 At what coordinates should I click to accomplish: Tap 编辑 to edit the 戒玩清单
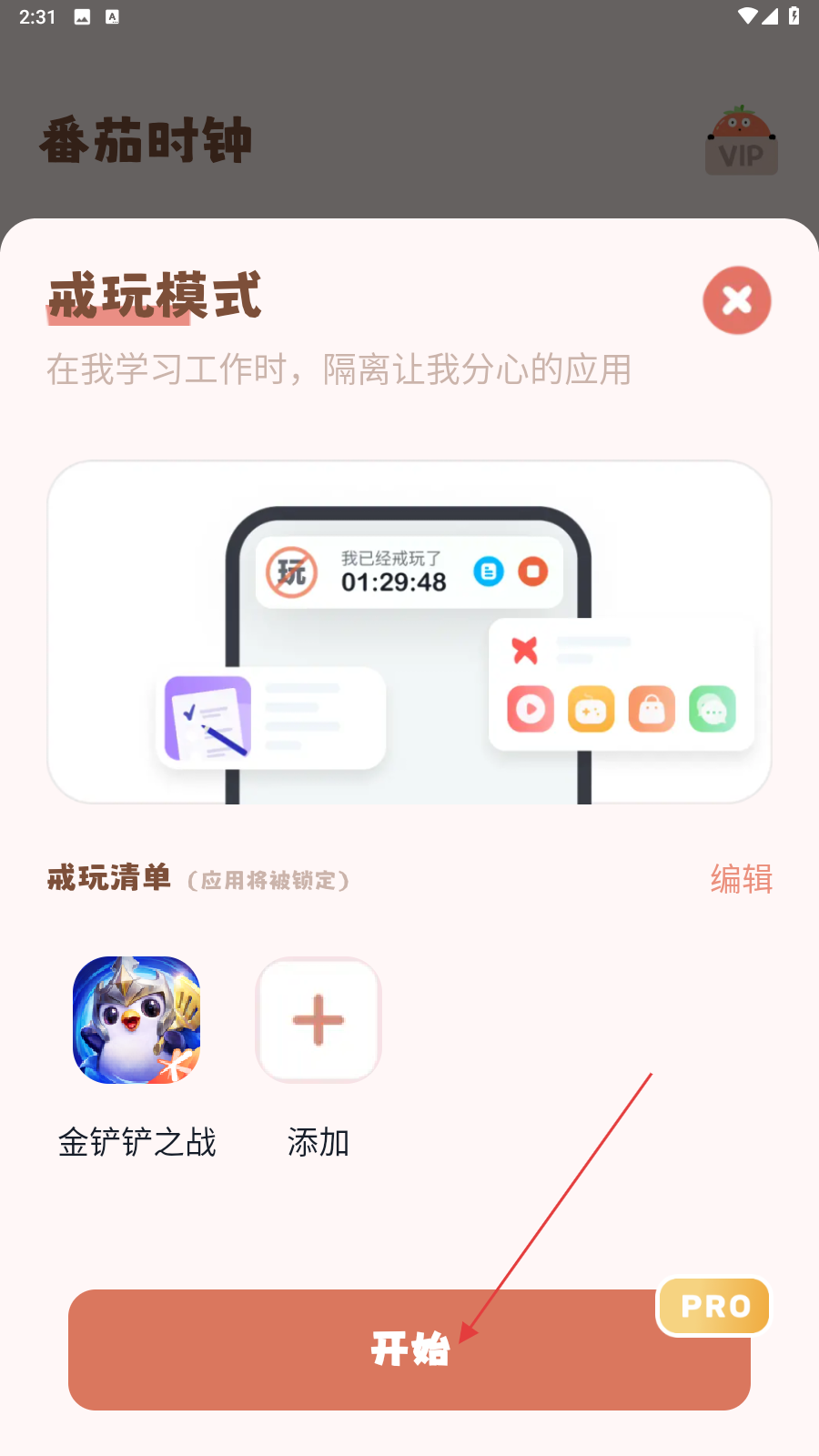[x=741, y=879]
